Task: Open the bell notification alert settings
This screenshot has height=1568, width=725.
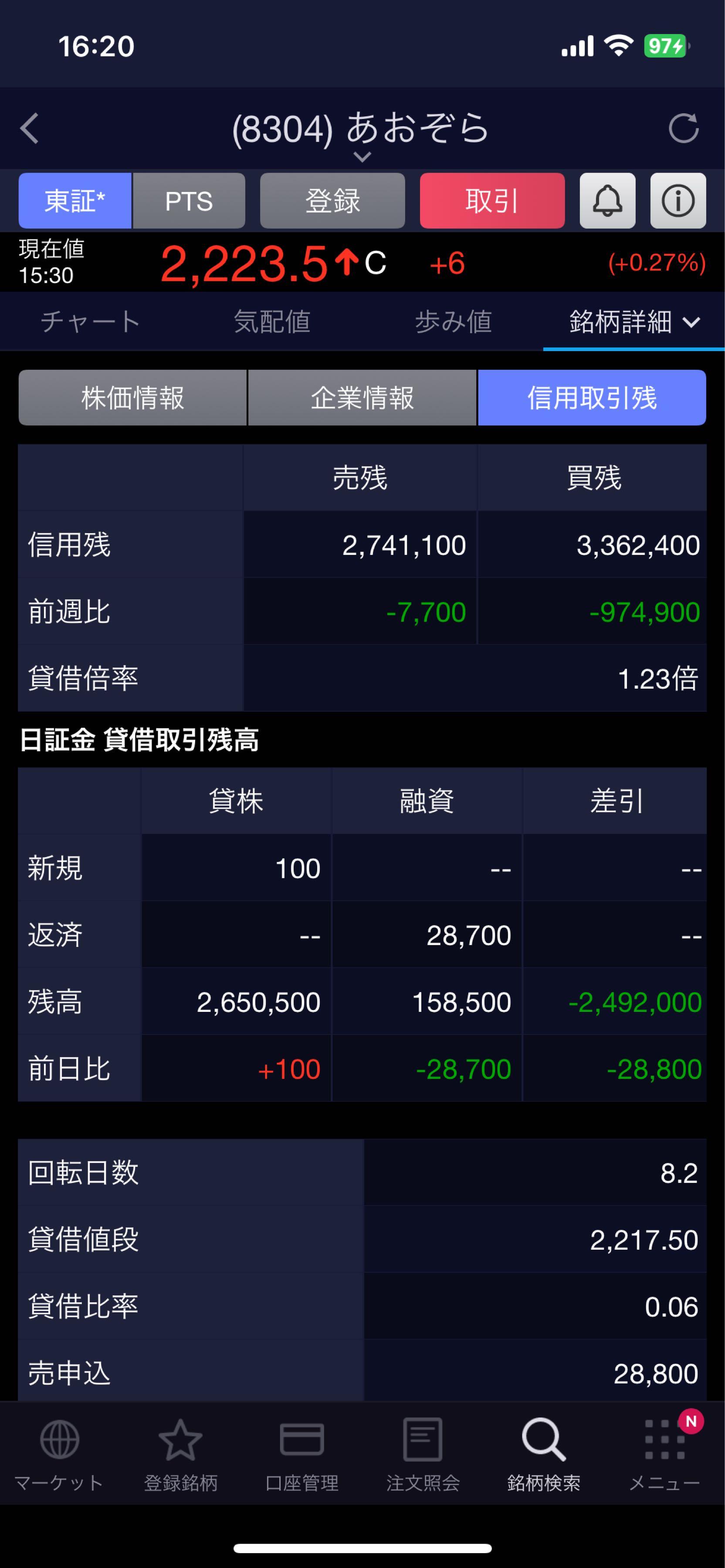Action: click(x=607, y=201)
